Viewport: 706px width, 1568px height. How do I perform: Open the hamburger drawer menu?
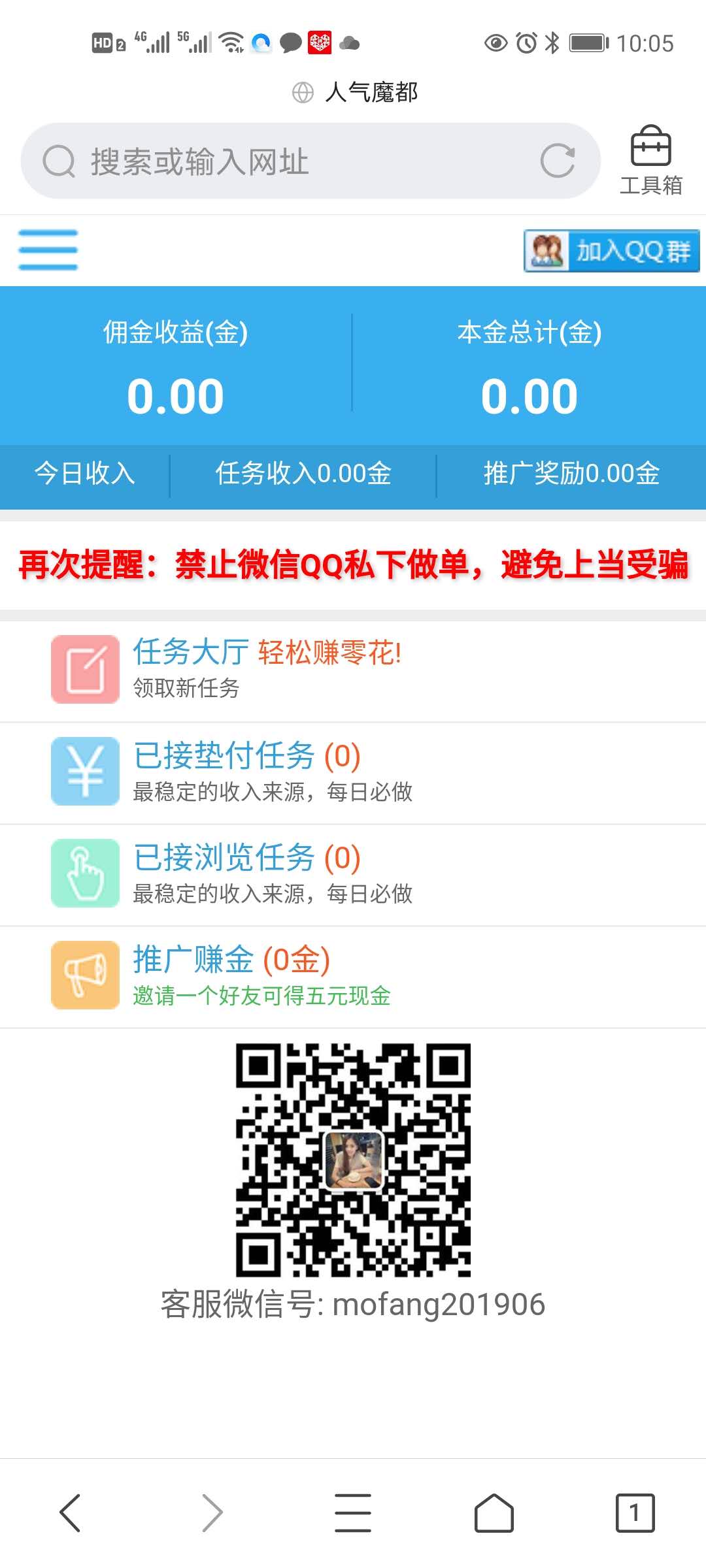pos(48,250)
